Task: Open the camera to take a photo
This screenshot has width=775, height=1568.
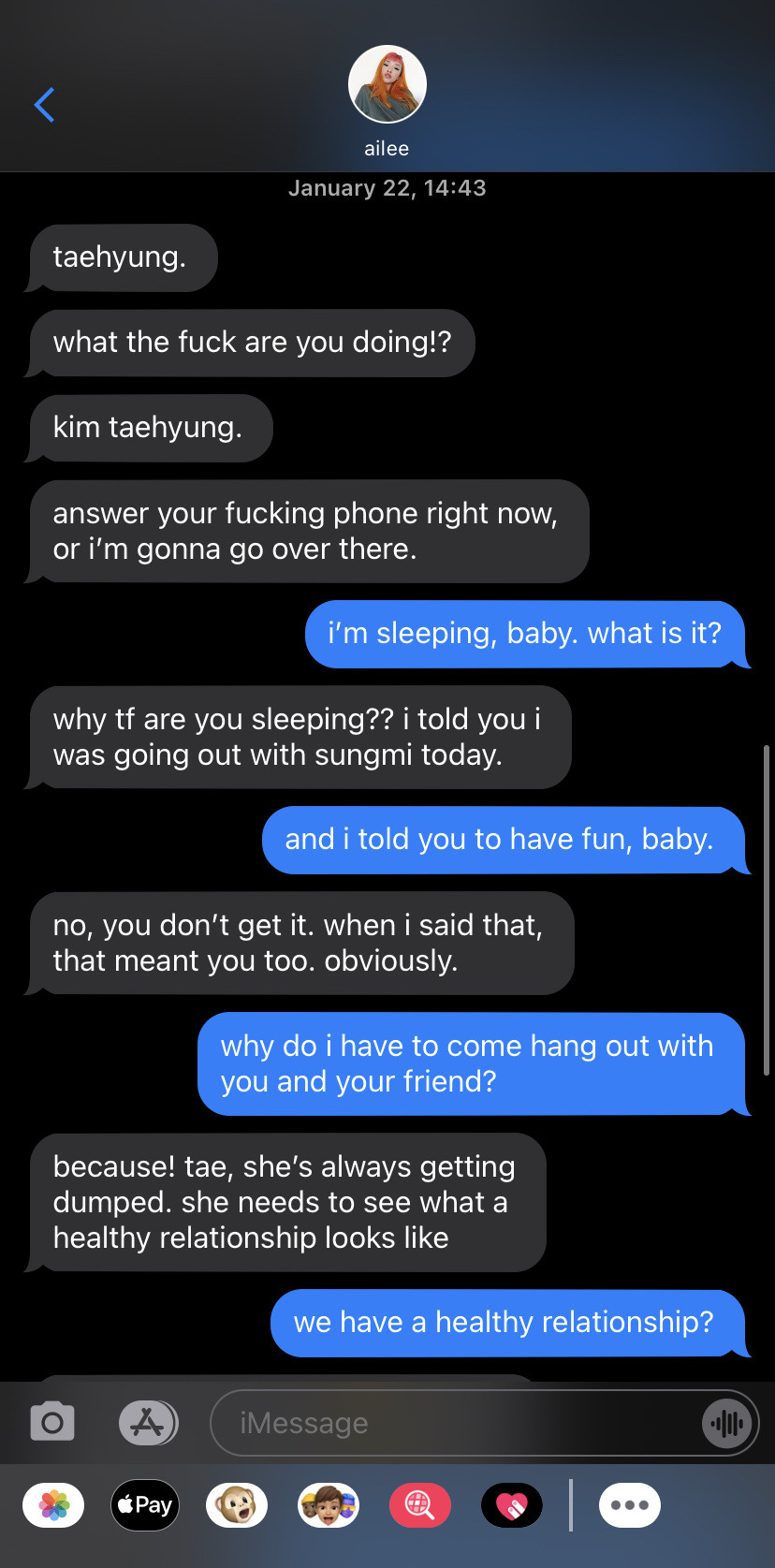Action: click(52, 1423)
